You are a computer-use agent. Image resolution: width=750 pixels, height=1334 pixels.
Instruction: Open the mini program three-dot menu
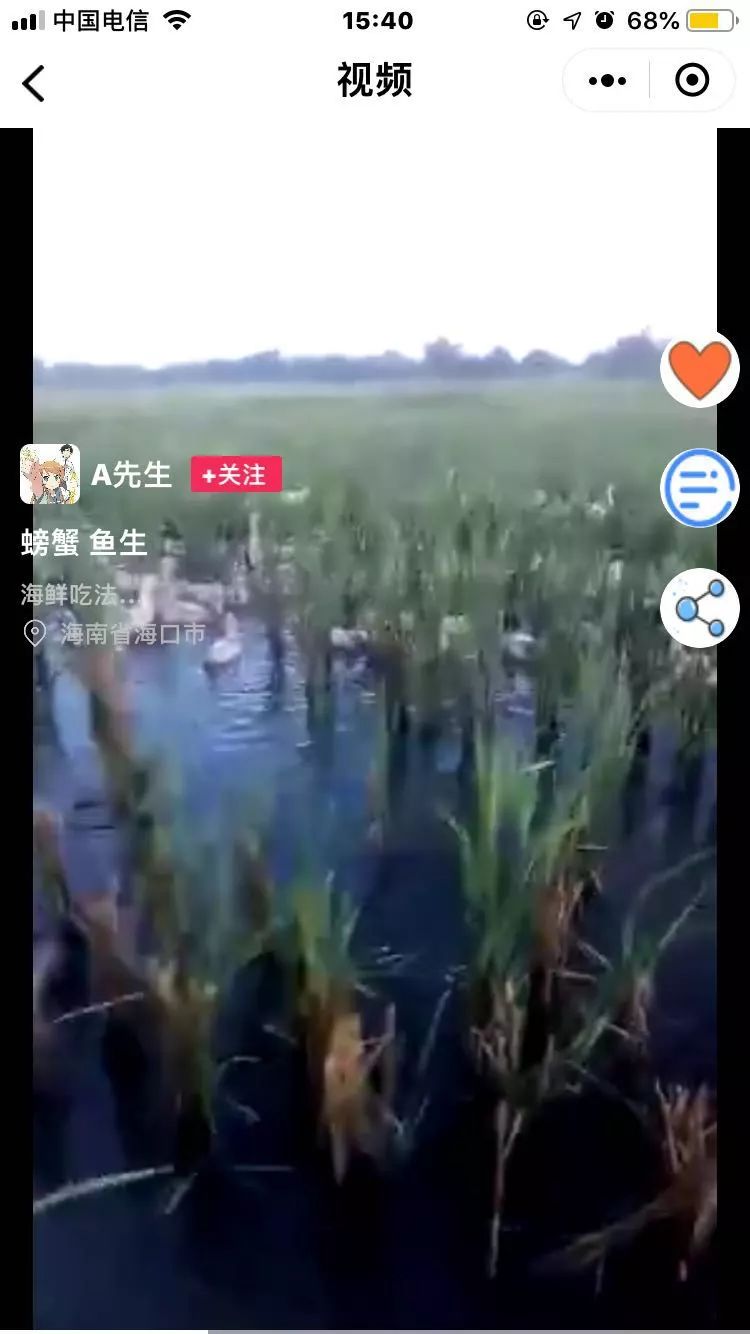(607, 81)
